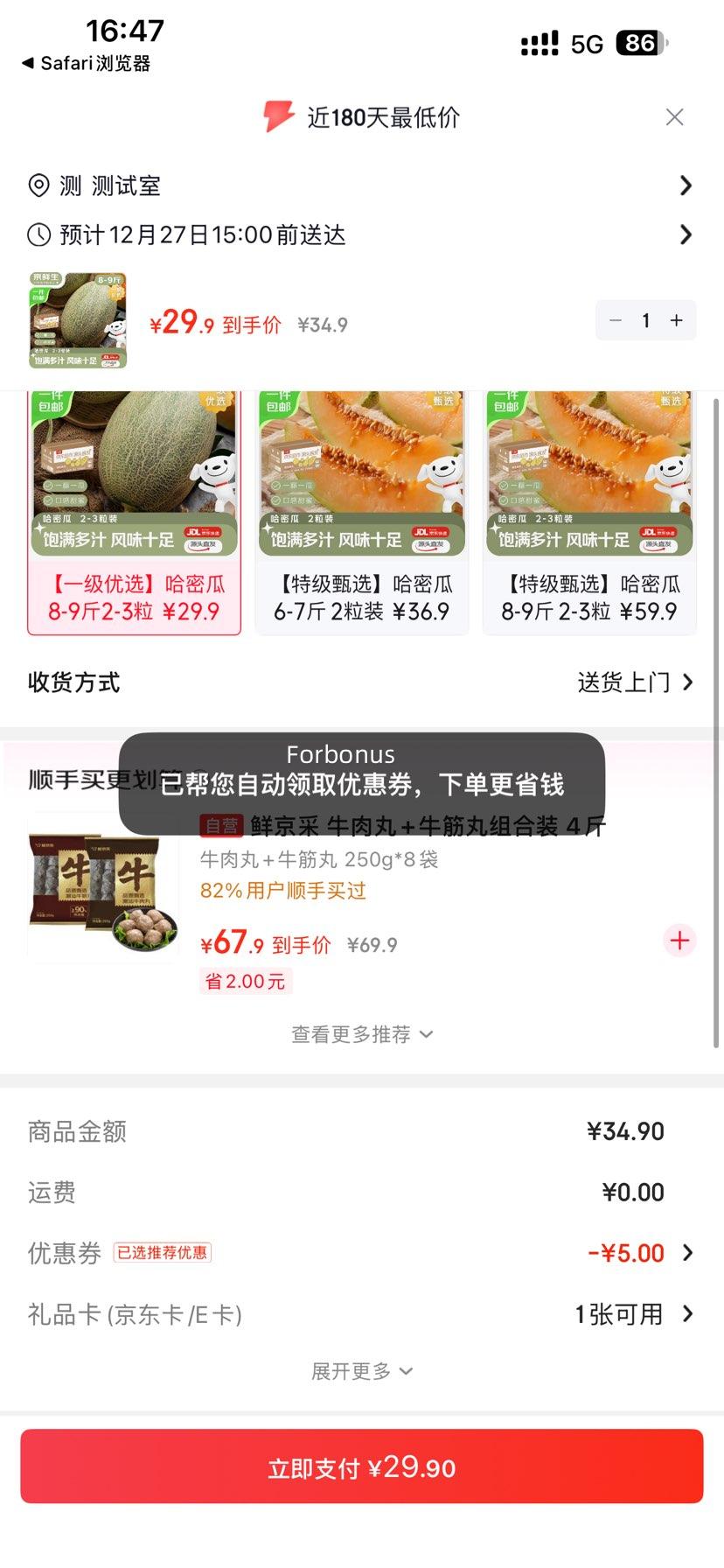724x1568 pixels.
Task: Click the 自营 tag icon on the beef product
Action: 221,825
